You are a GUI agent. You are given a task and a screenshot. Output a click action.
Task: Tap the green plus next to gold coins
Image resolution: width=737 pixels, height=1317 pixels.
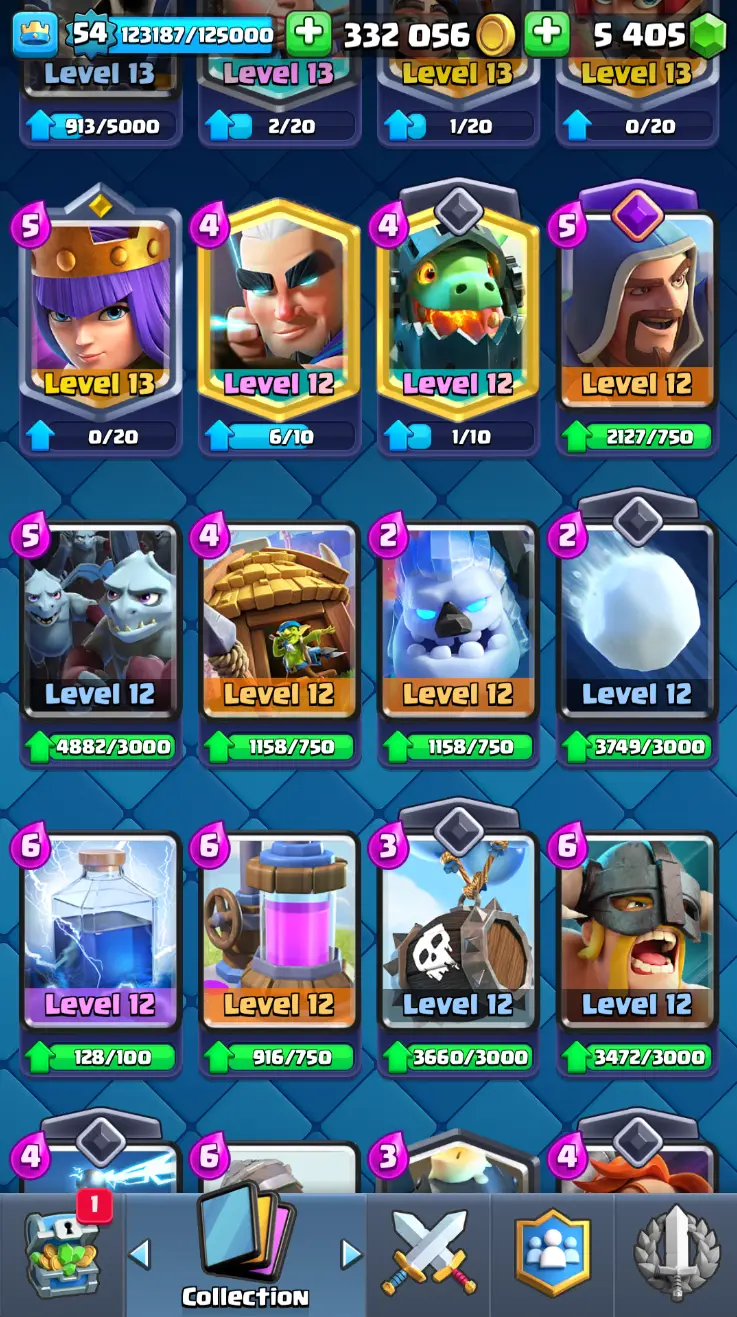[x=309, y=35]
